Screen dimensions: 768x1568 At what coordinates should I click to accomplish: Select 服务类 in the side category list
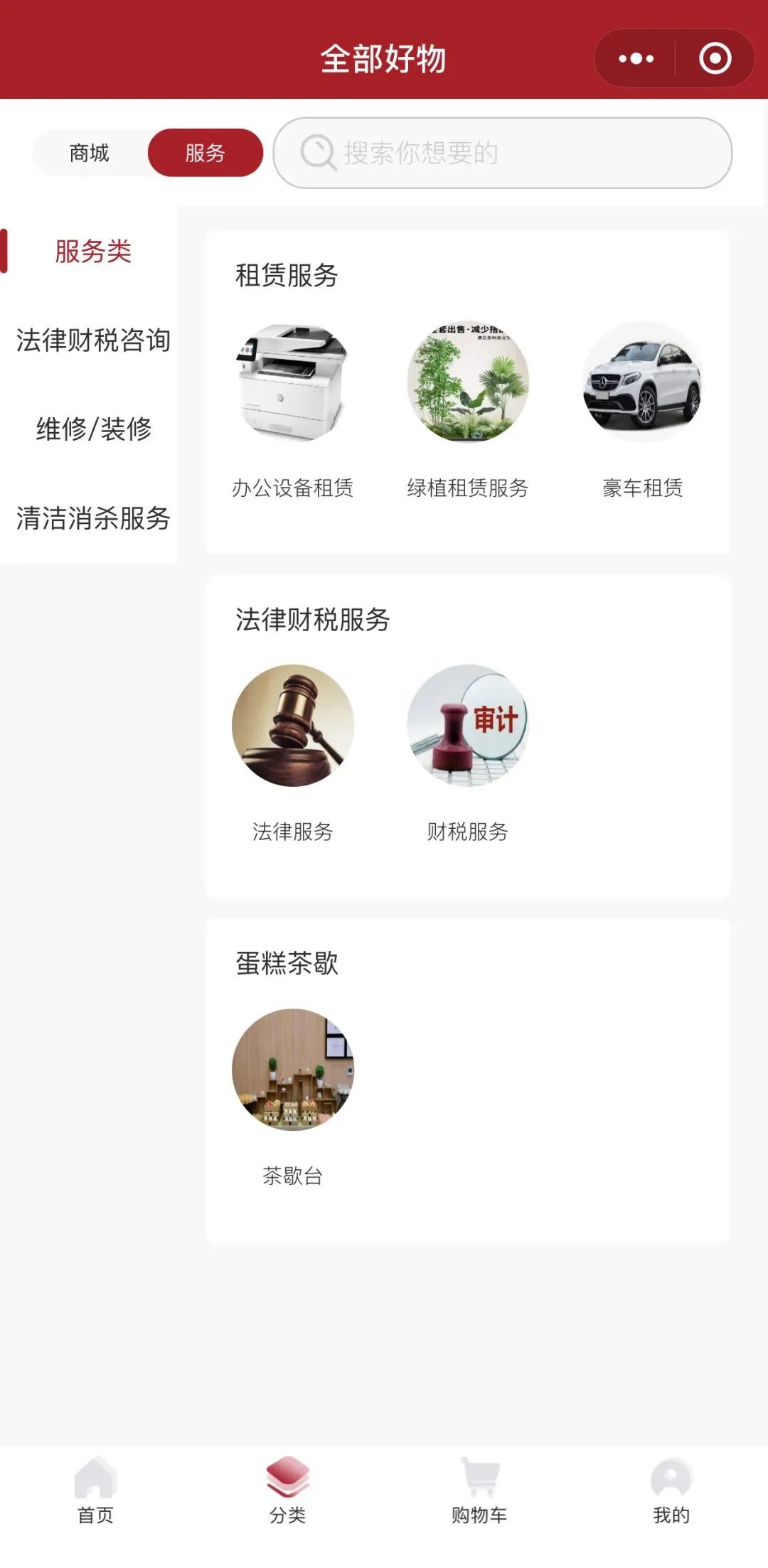click(93, 252)
